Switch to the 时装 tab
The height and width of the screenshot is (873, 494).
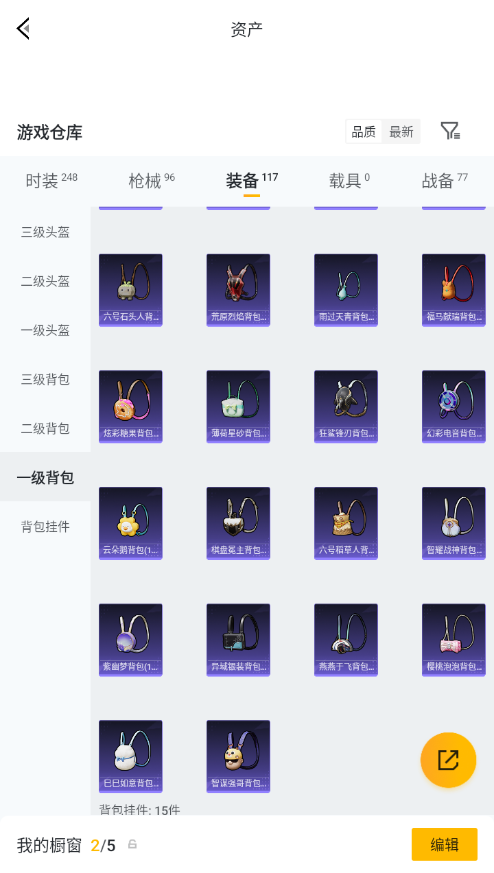click(51, 180)
